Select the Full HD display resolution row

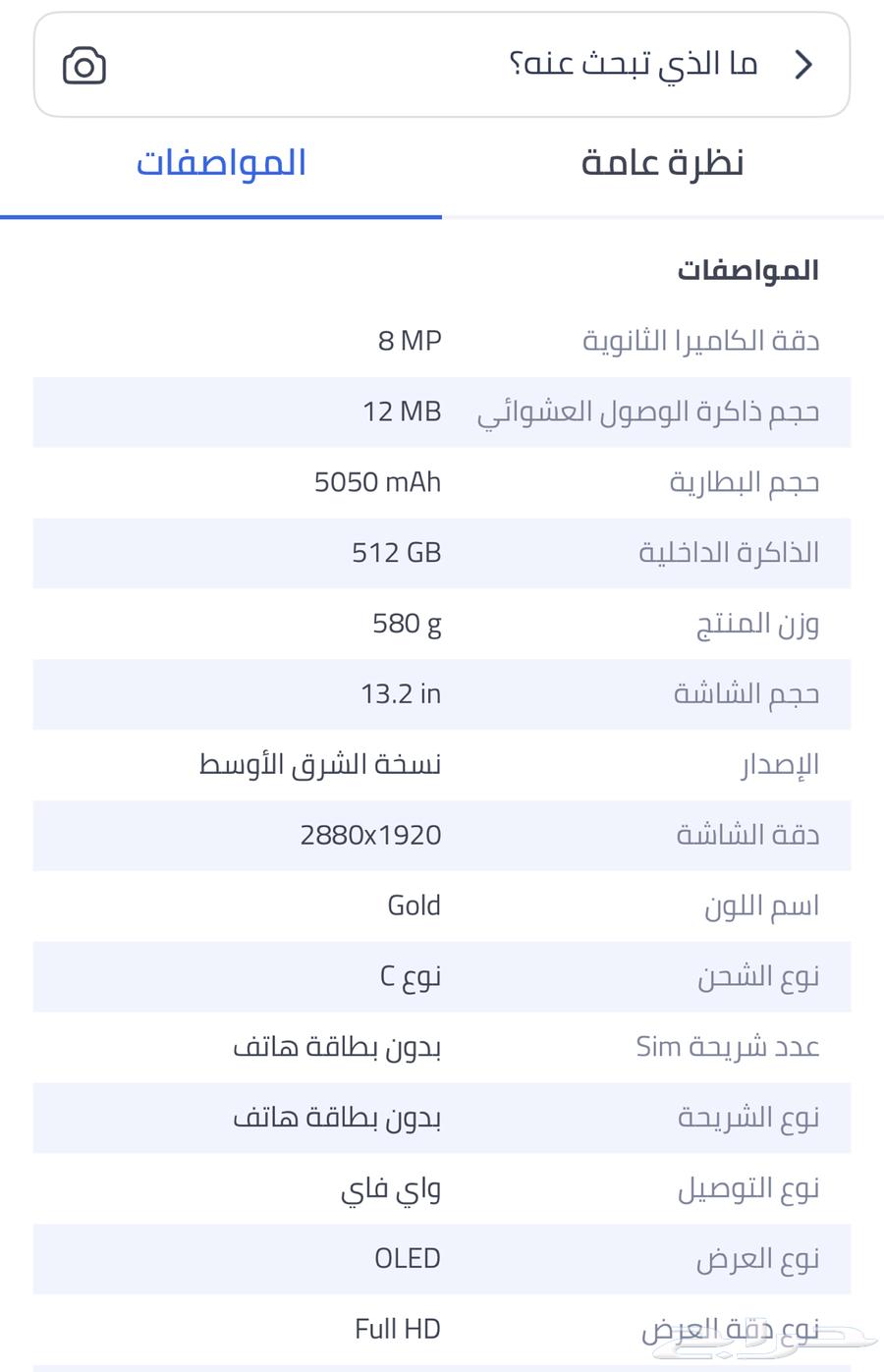click(442, 1328)
